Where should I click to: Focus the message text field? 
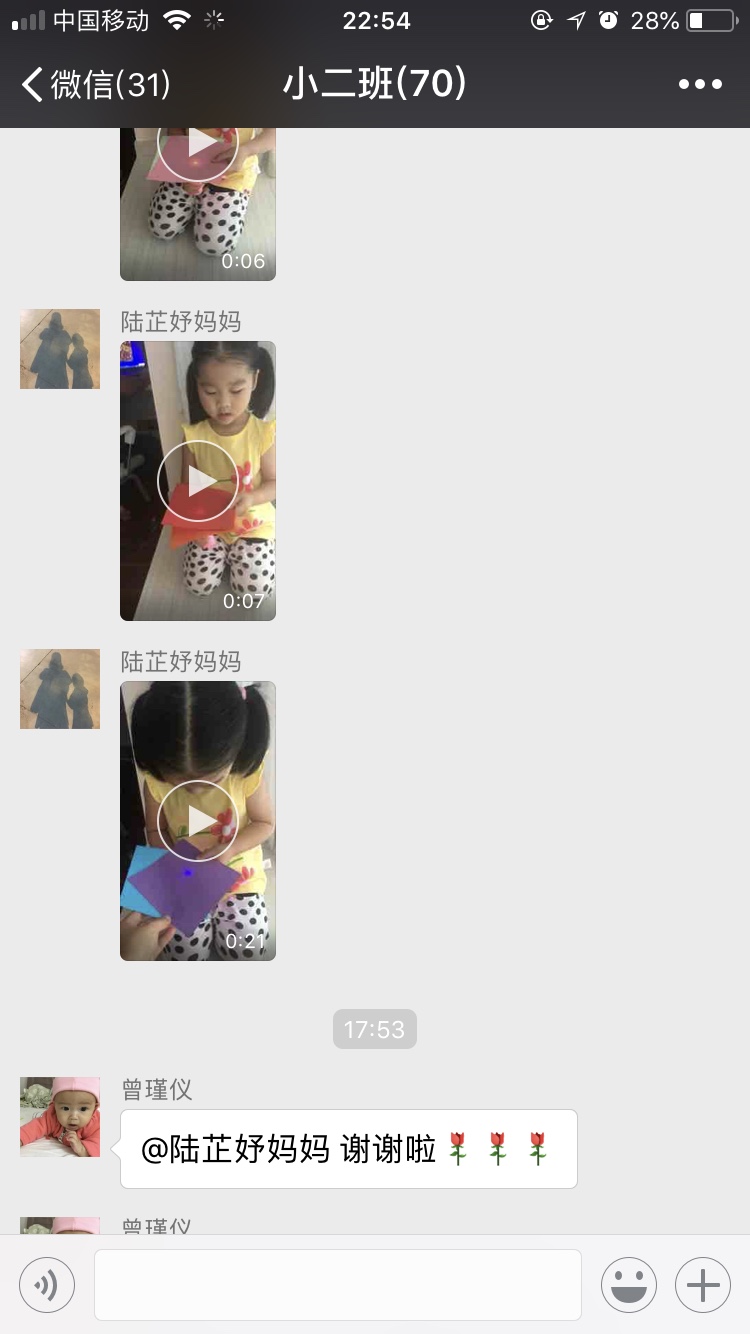338,1284
